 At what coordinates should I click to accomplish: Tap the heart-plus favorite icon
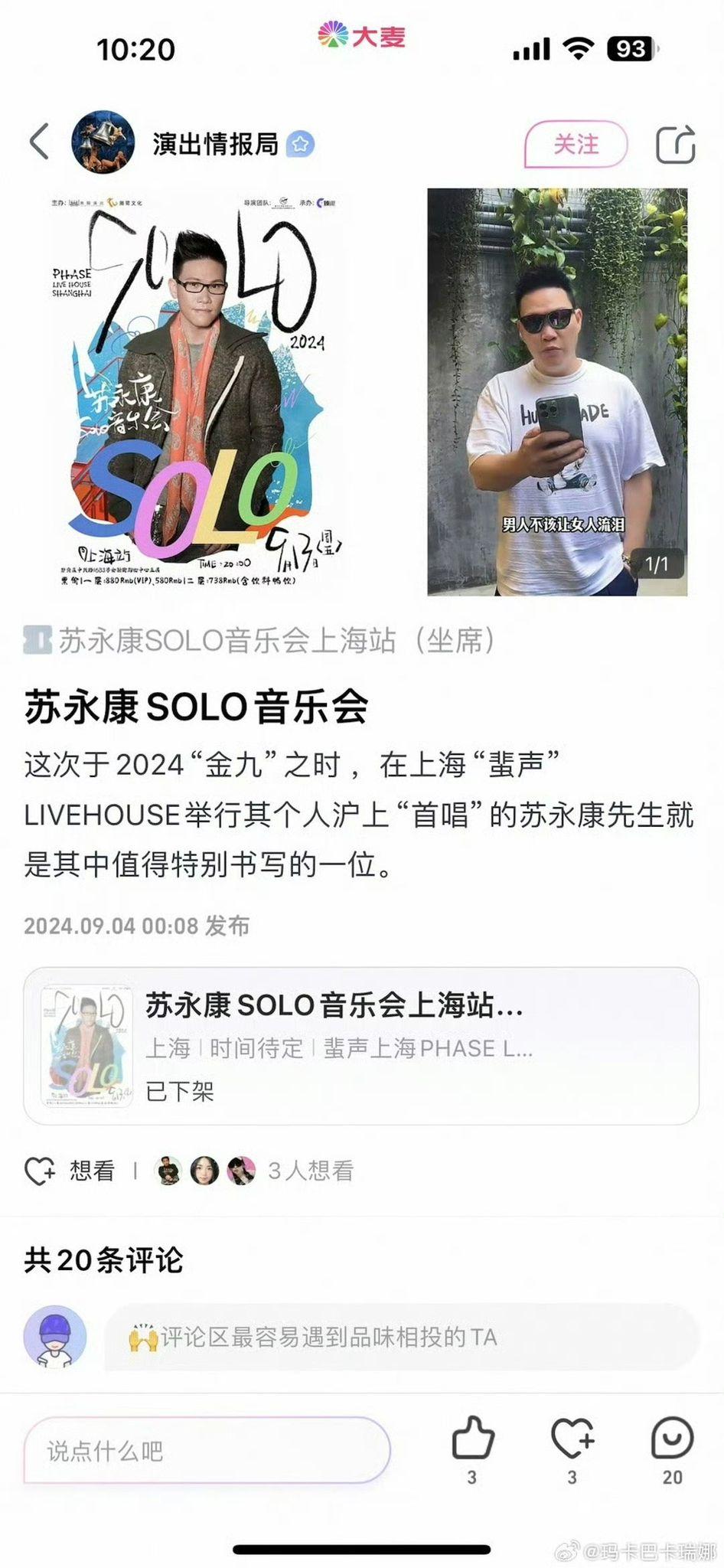click(572, 1439)
